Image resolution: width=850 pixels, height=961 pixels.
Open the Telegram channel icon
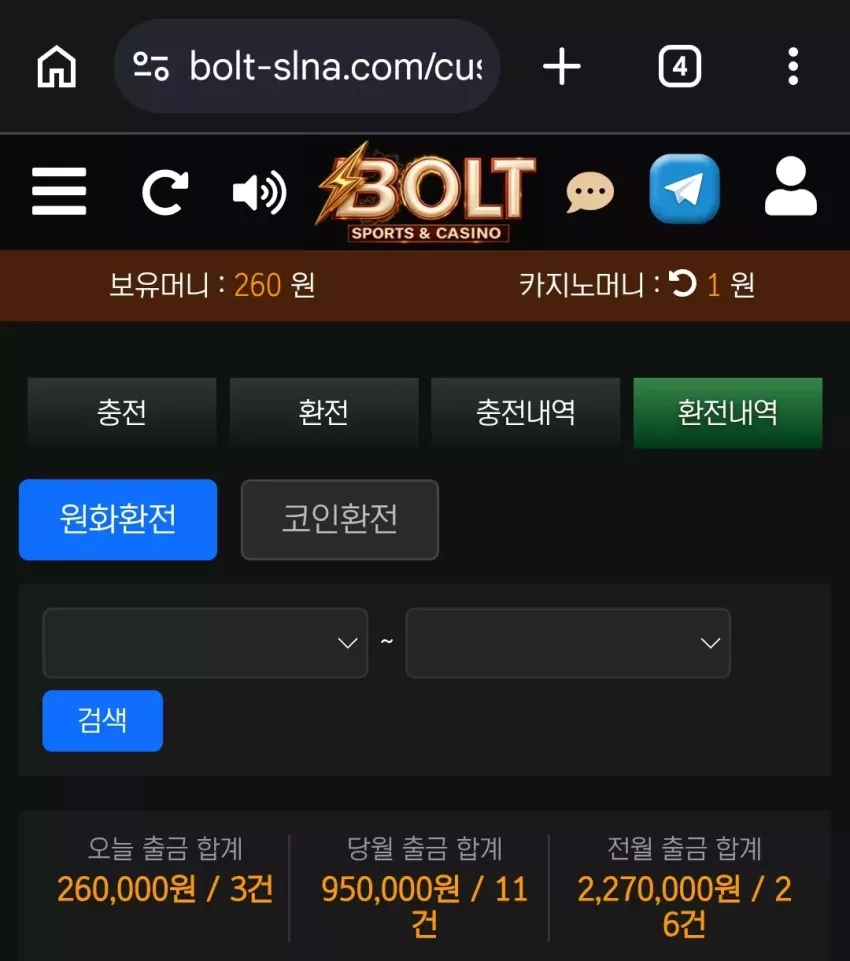tap(684, 189)
